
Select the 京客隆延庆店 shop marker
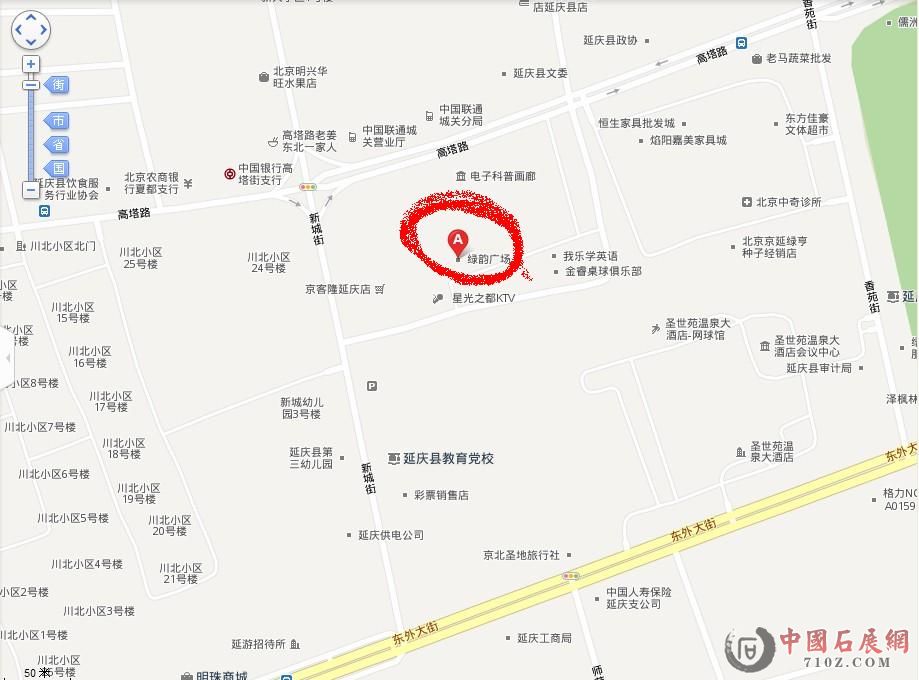coord(380,289)
